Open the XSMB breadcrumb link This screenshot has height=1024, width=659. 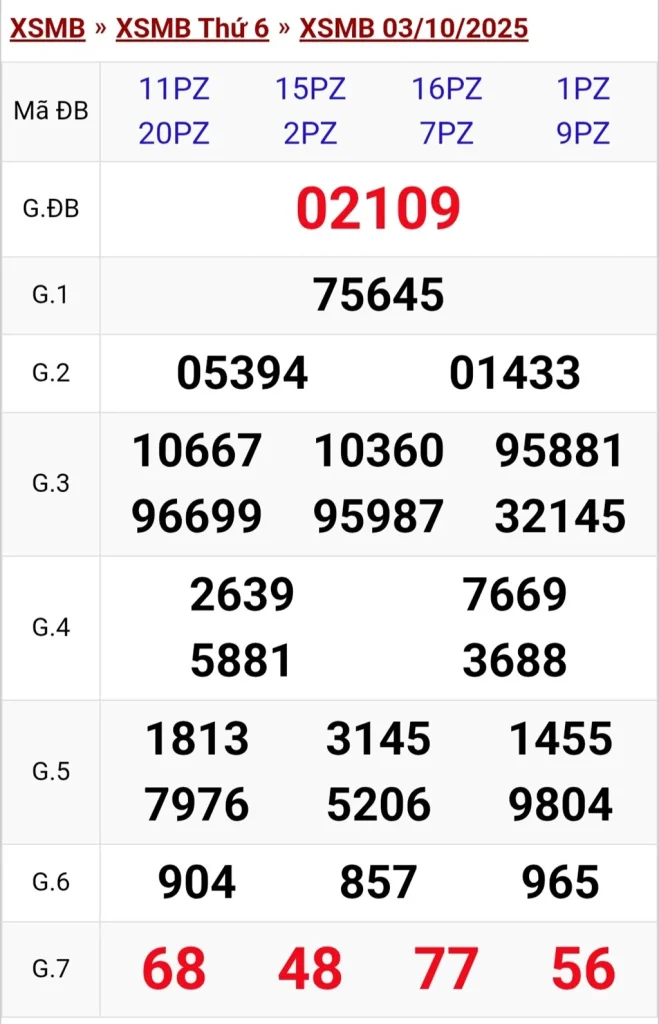pyautogui.click(x=47, y=29)
